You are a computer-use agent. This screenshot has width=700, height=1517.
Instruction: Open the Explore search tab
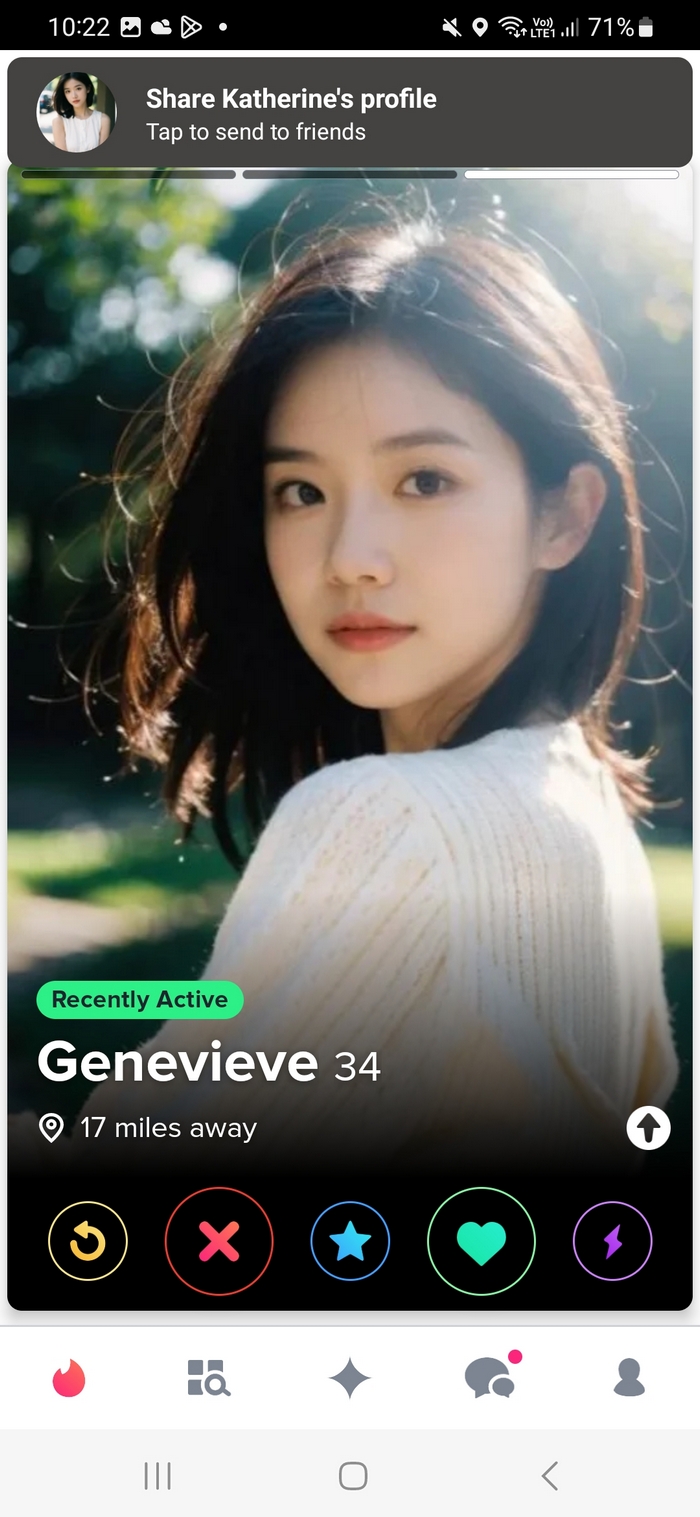point(209,1378)
